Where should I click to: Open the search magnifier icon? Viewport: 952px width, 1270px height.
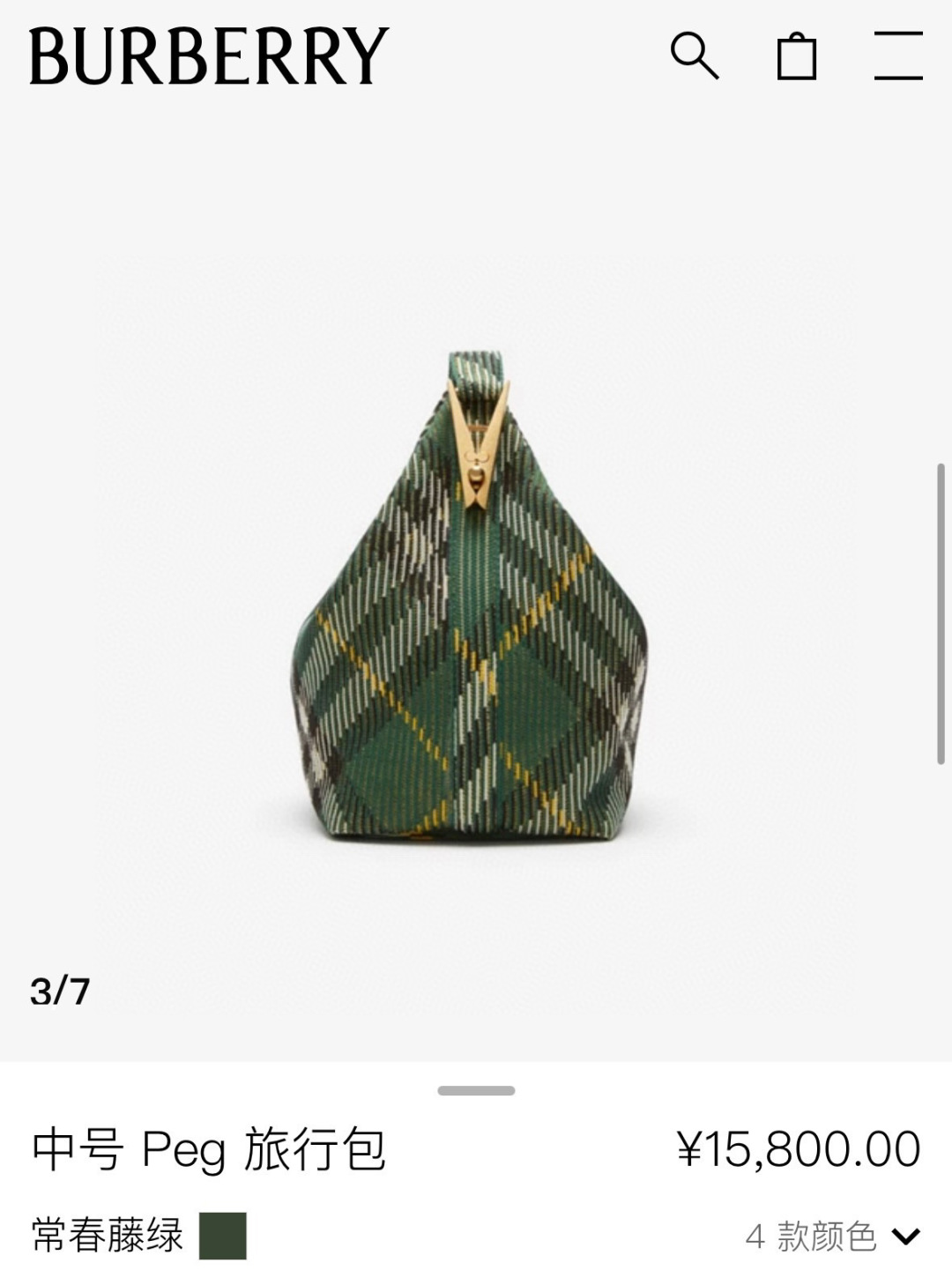click(695, 56)
